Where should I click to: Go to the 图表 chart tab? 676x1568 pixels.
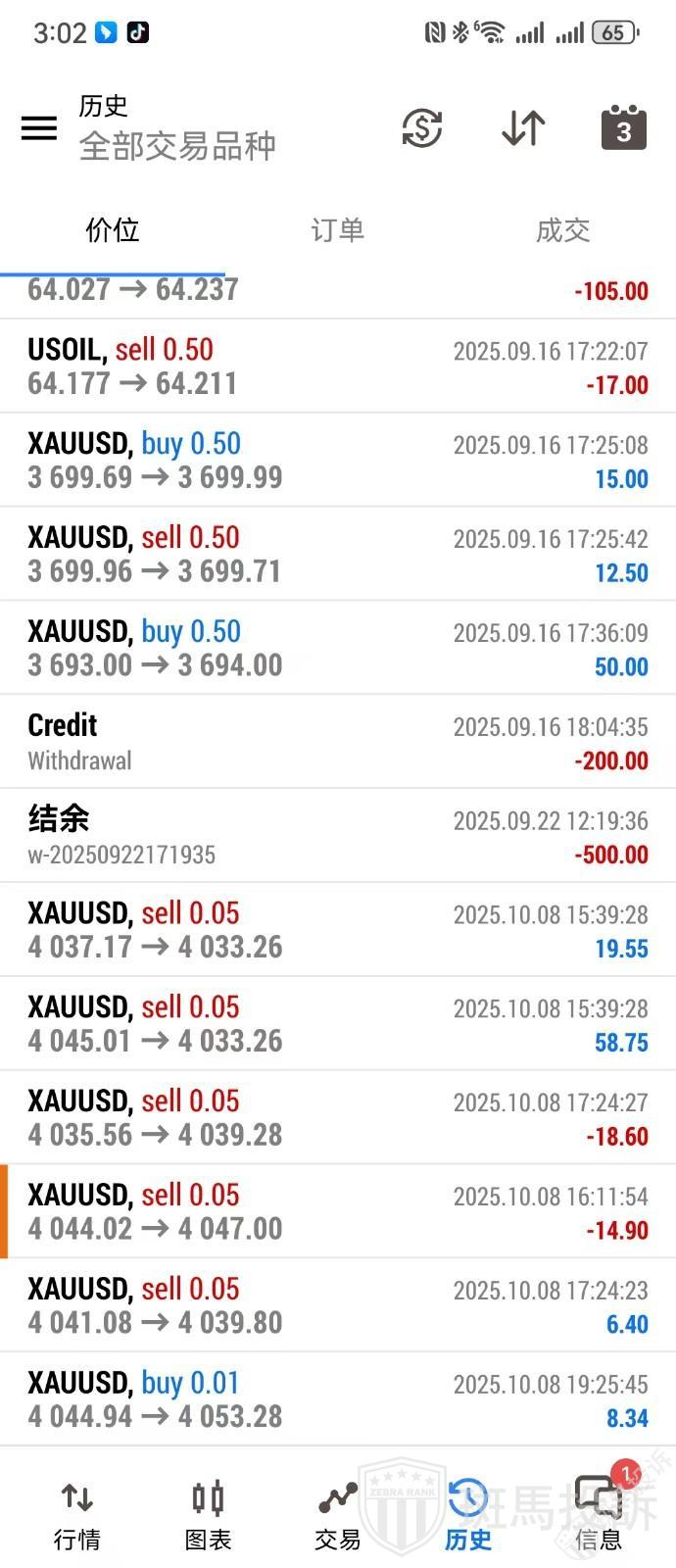pyautogui.click(x=208, y=1515)
